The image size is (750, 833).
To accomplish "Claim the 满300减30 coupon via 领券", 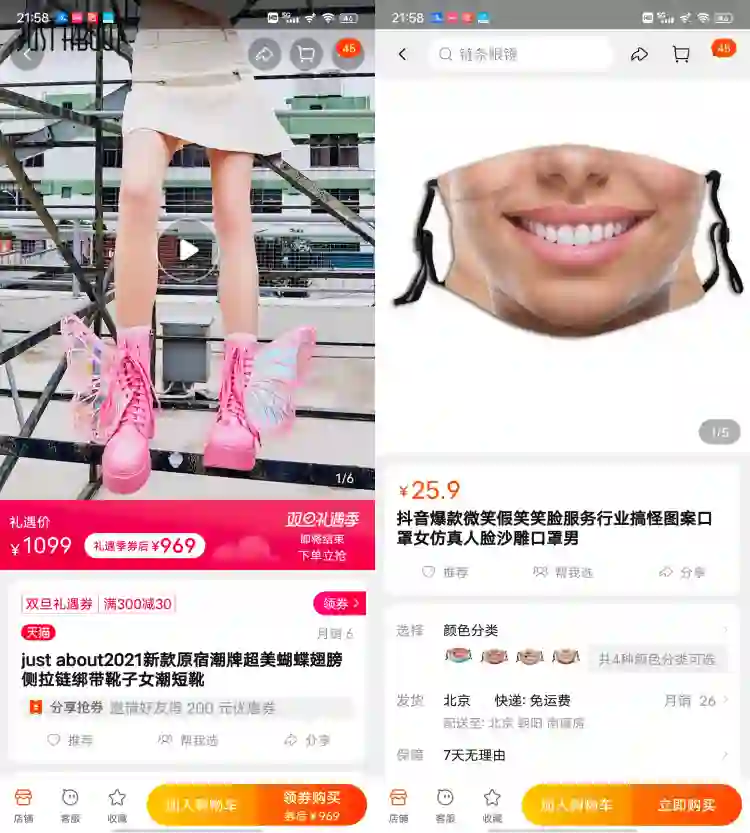I will (340, 604).
